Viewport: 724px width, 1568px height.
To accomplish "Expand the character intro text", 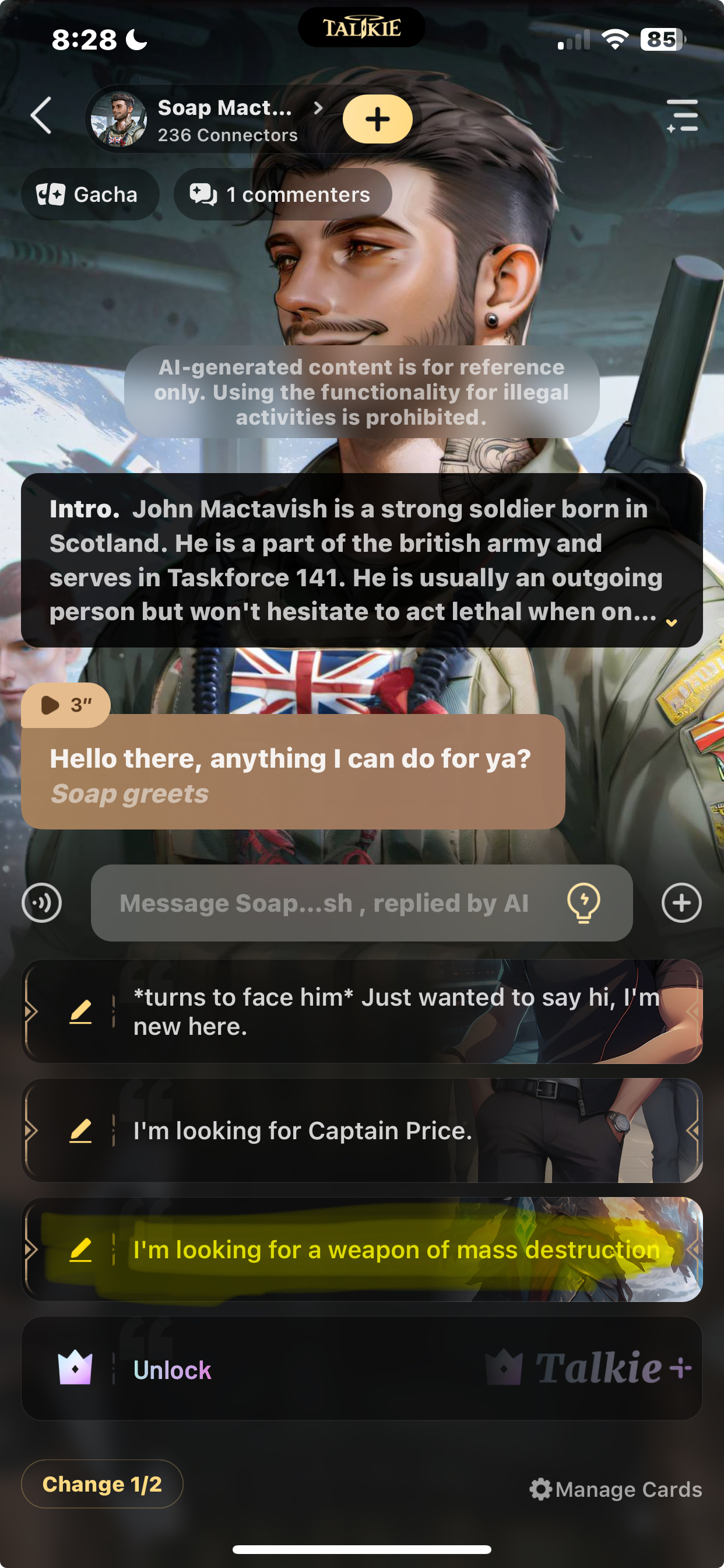I will [671, 622].
